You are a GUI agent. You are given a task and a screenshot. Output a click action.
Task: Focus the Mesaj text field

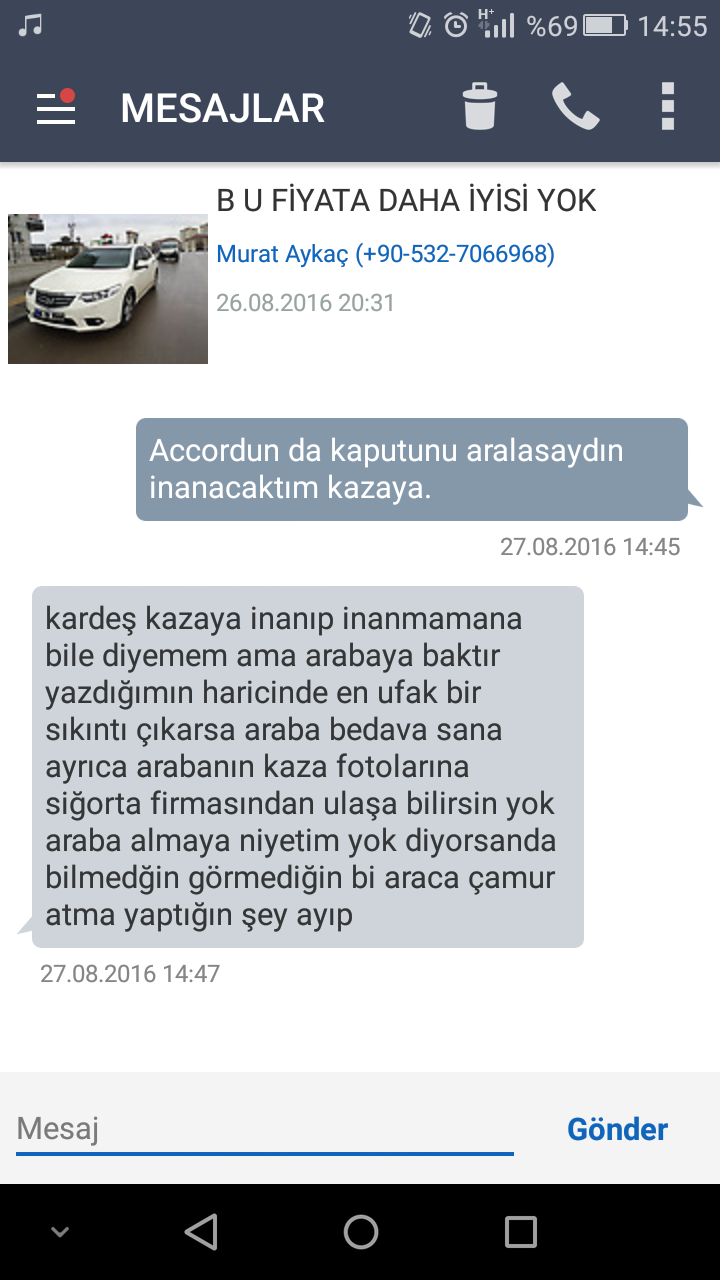(265, 1130)
